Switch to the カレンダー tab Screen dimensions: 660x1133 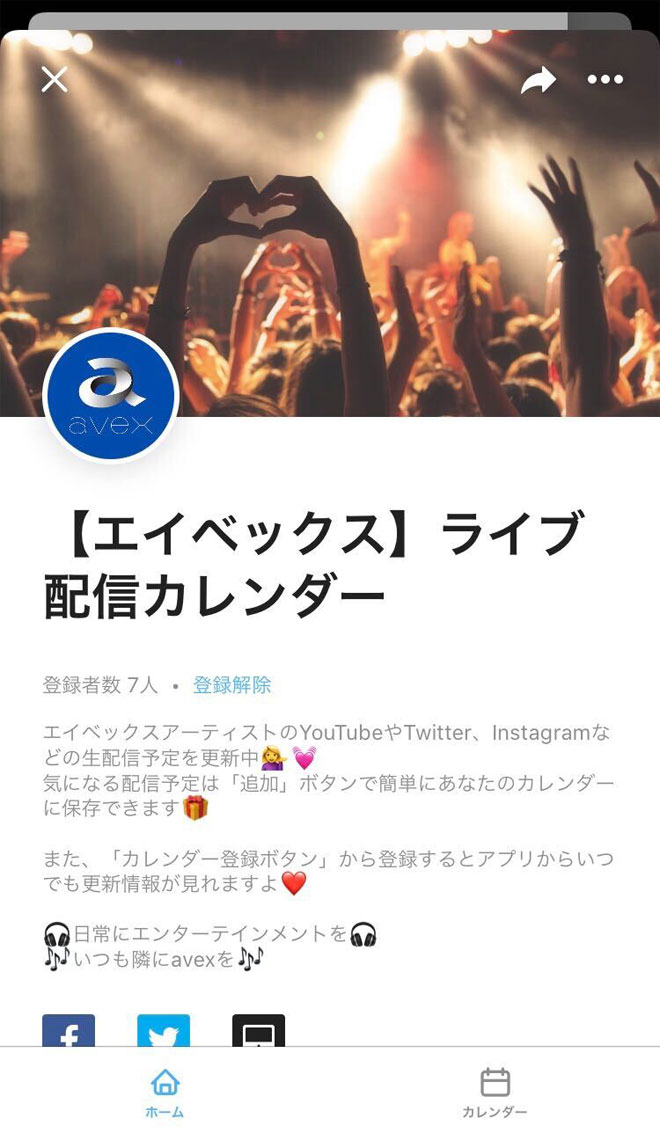pyautogui.click(x=494, y=1092)
